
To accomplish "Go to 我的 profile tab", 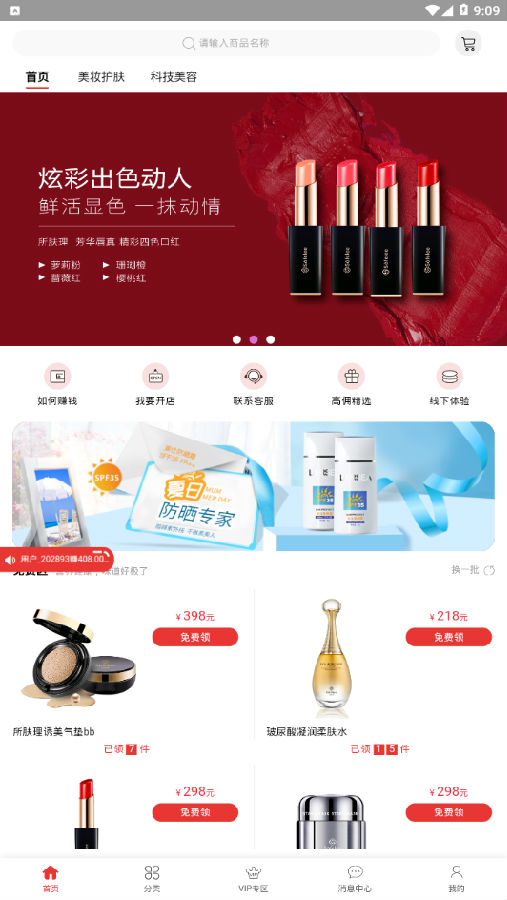I will tap(456, 879).
